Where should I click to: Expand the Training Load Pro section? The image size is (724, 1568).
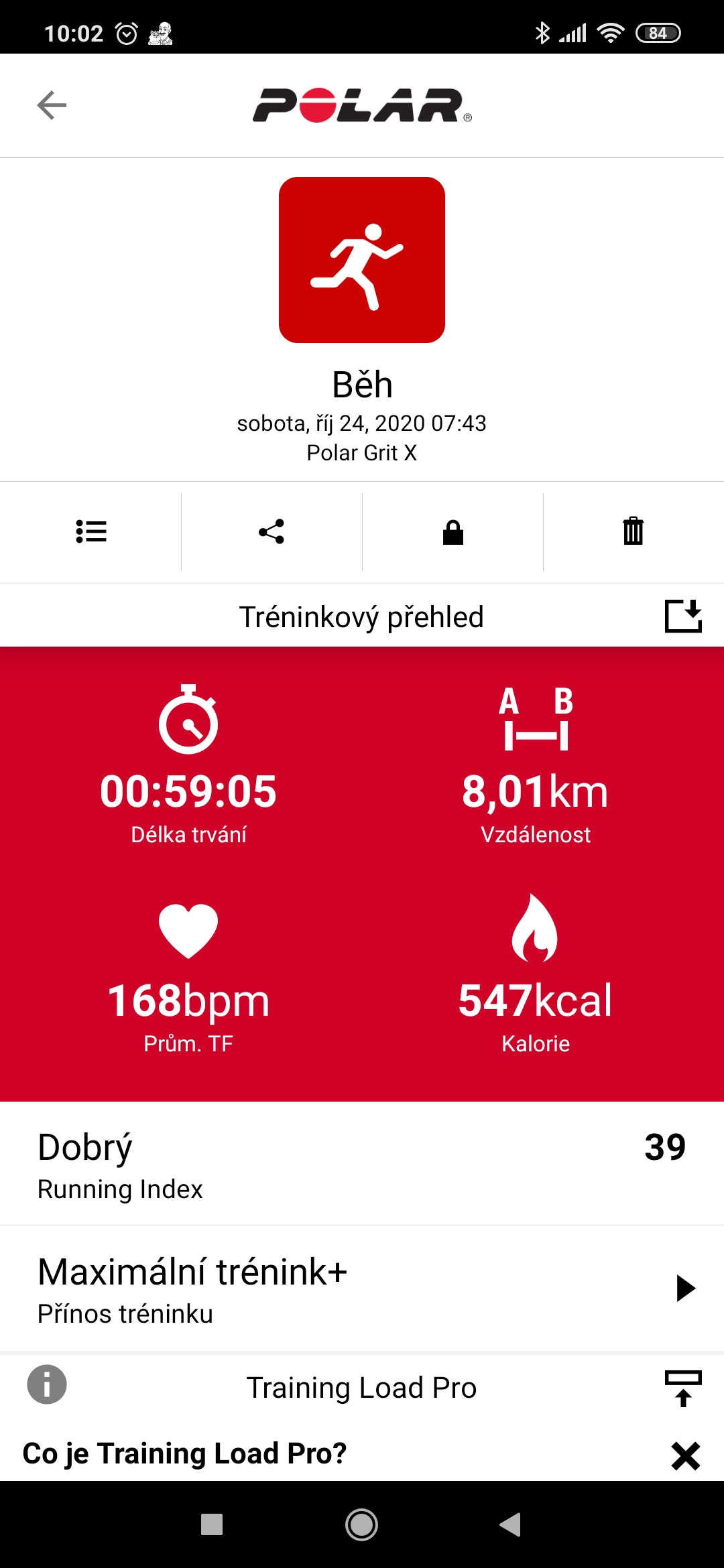coord(683,1388)
